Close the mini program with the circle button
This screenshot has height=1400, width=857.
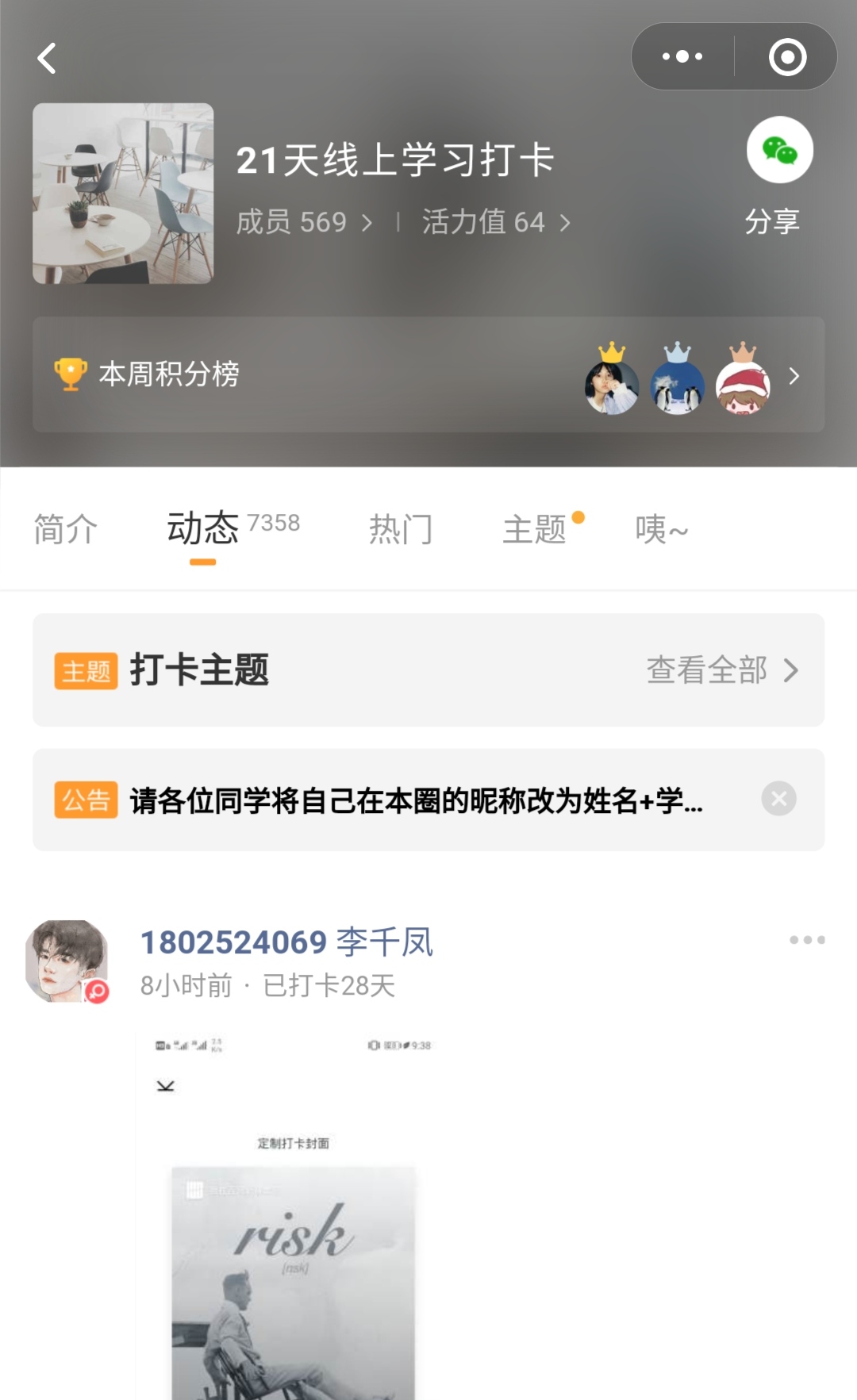[787, 56]
